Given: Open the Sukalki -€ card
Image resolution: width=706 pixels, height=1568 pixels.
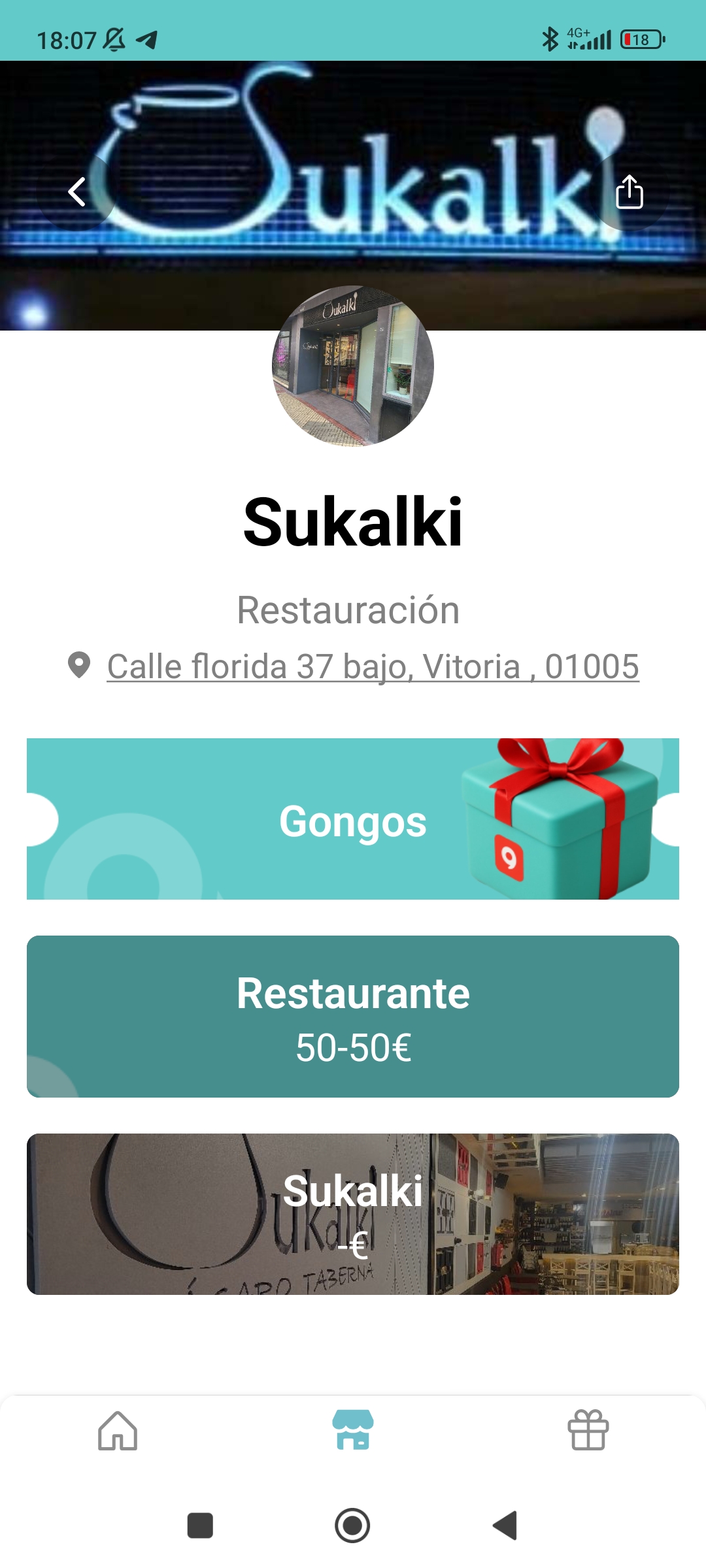Looking at the screenshot, I should [x=353, y=1214].
